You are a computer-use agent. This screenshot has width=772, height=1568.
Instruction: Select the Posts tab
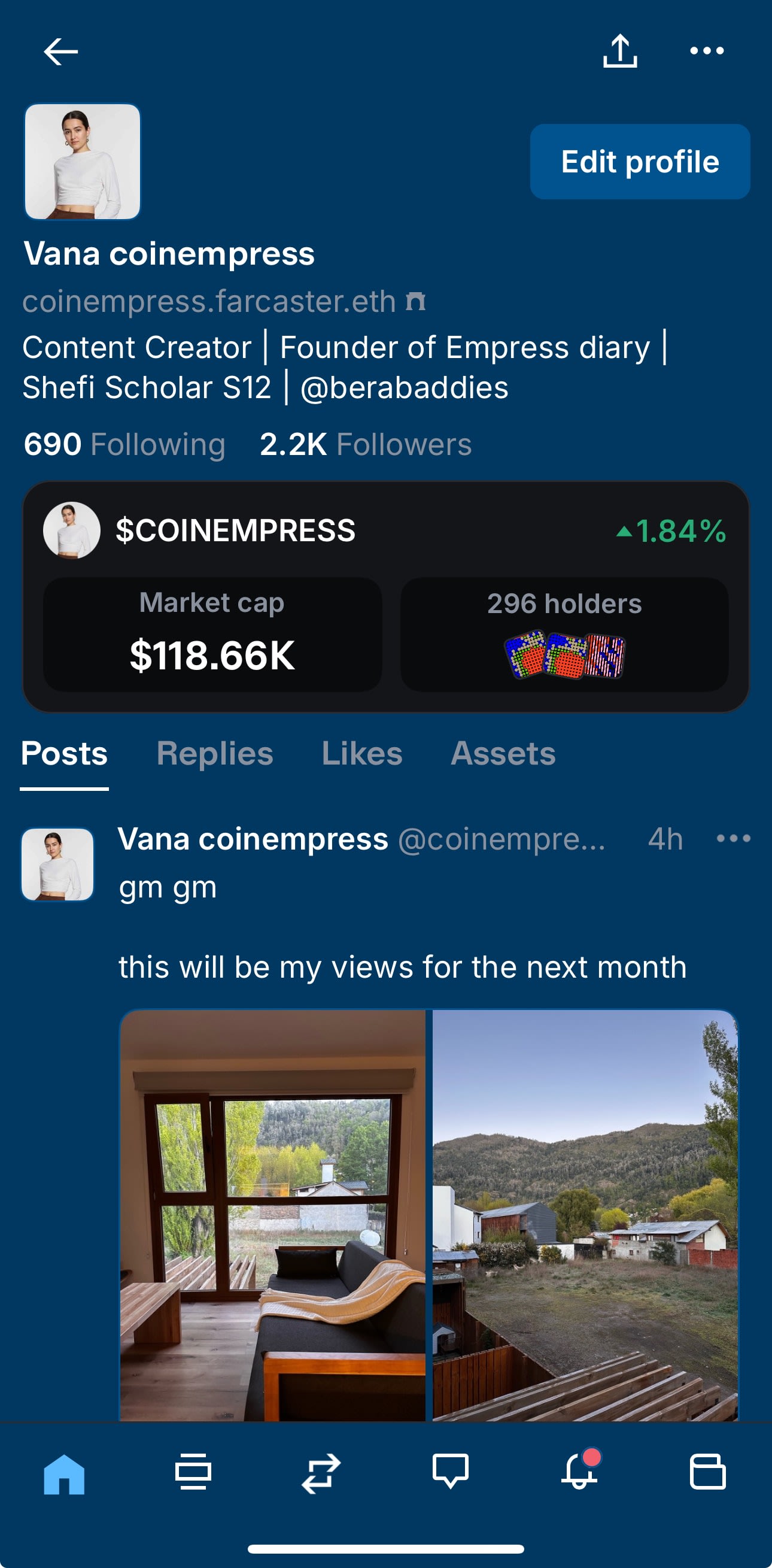point(64,754)
